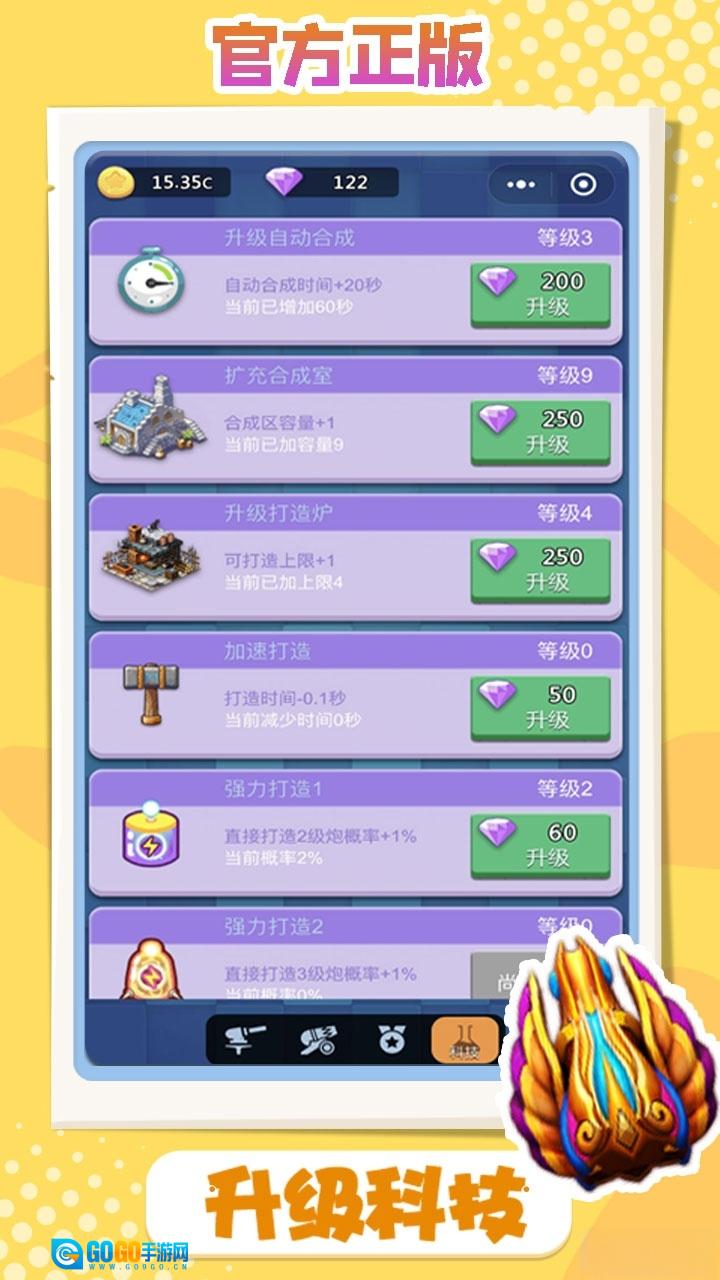Click the forge icon for 升级打造炉
This screenshot has width=720, height=1280.
pyautogui.click(x=150, y=560)
